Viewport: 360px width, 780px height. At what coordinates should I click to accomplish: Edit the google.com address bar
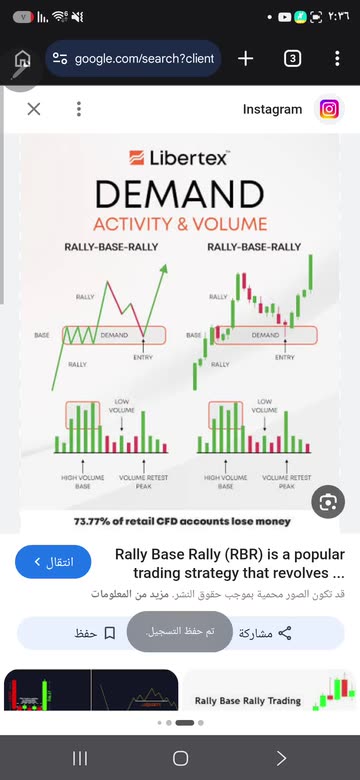(133, 59)
